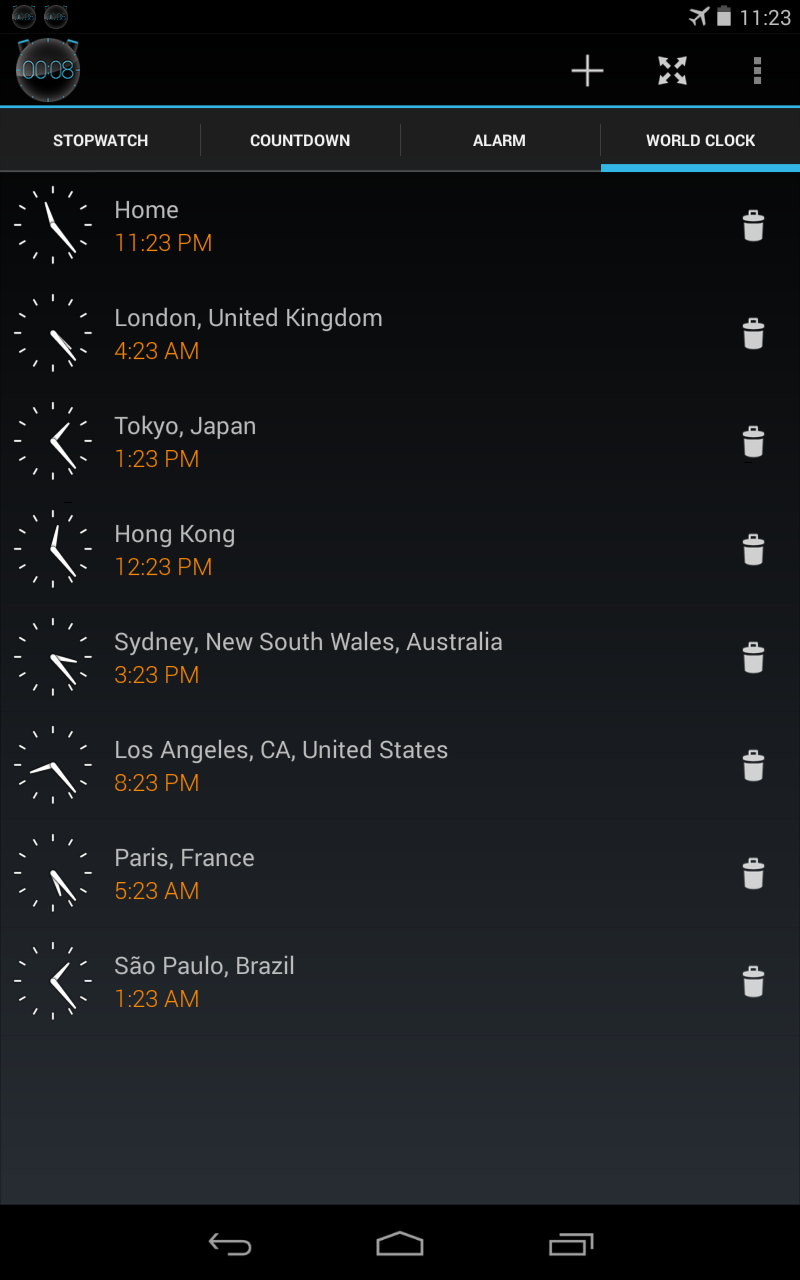Remove the São Paulo, Brazil clock

tap(753, 982)
